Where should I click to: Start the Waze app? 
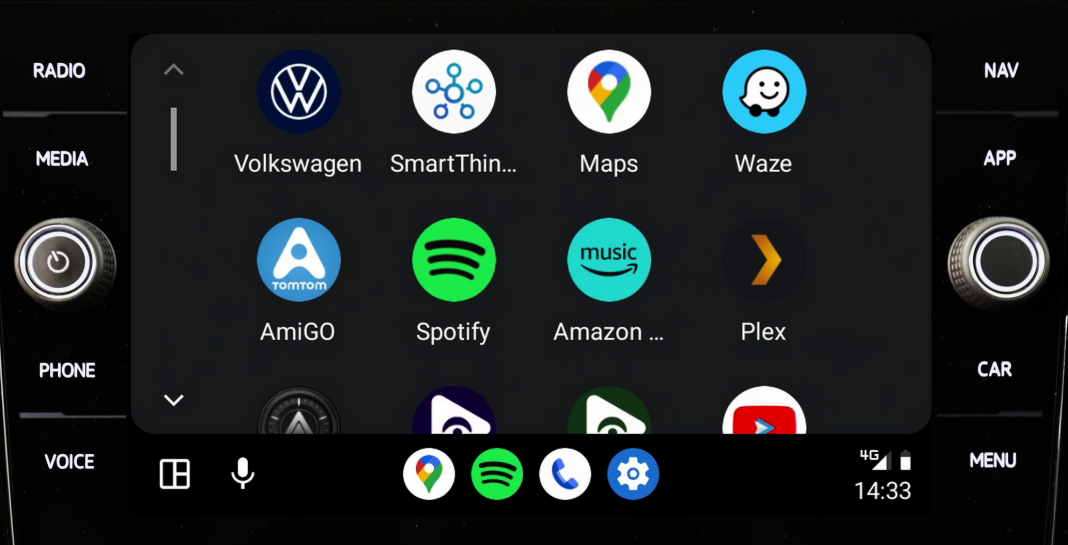pyautogui.click(x=763, y=93)
